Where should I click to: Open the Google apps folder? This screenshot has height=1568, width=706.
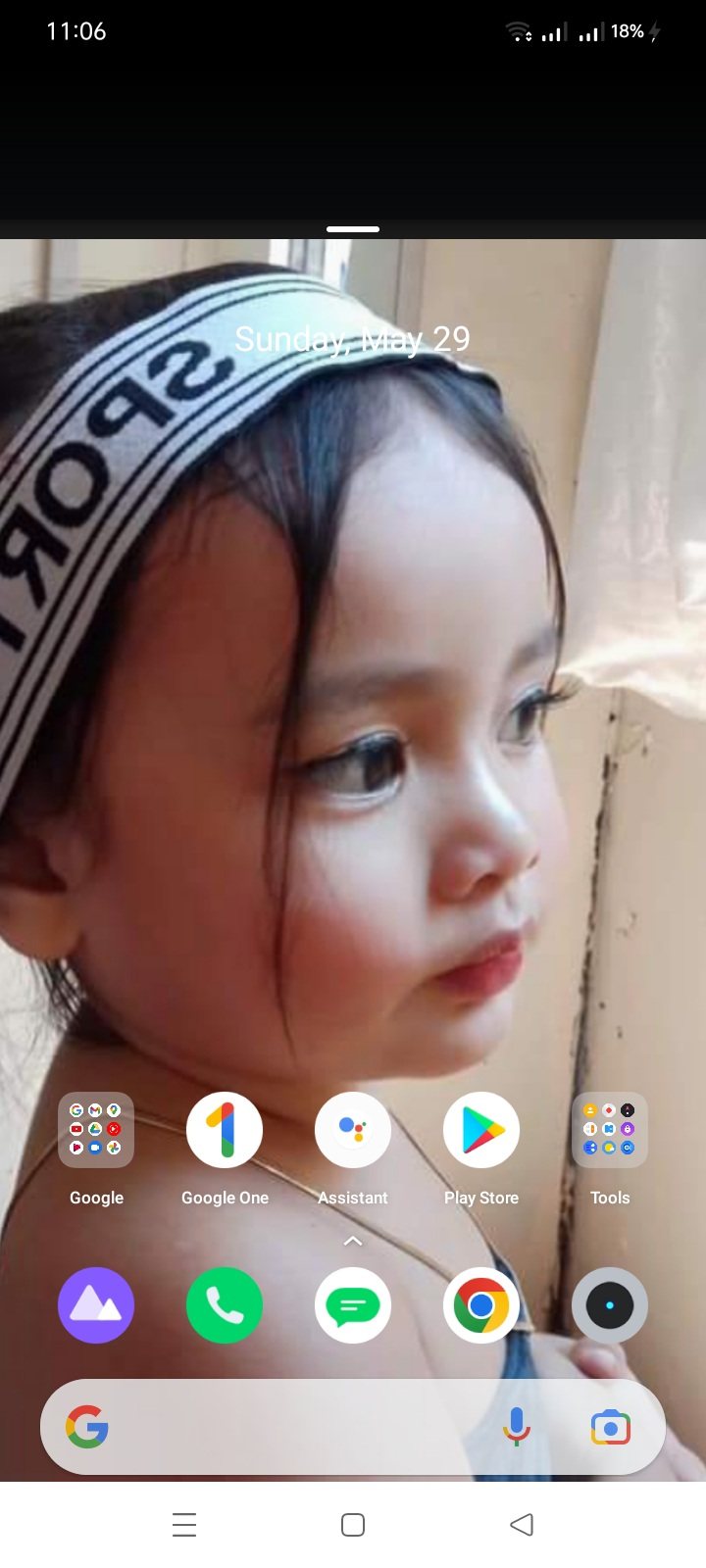[x=96, y=1130]
